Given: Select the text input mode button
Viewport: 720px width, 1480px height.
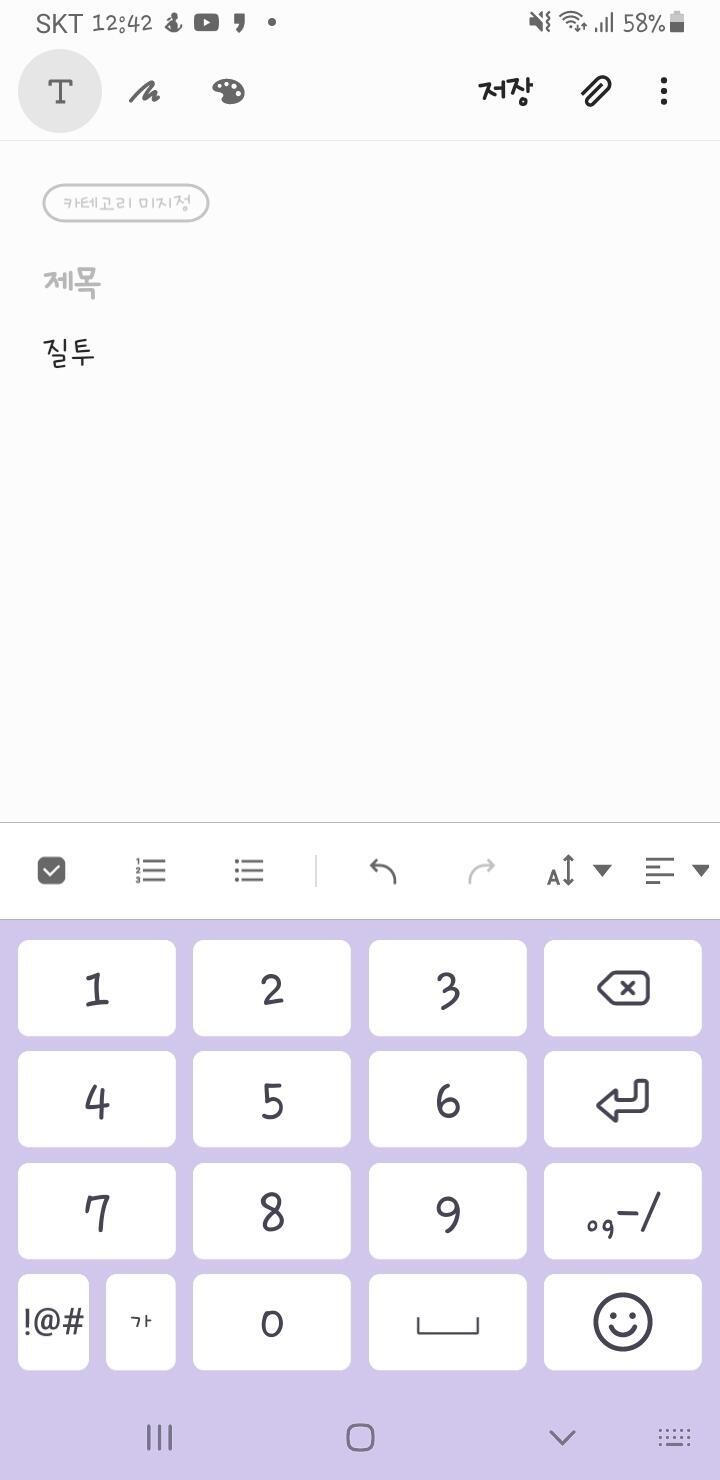Looking at the screenshot, I should 60,91.
